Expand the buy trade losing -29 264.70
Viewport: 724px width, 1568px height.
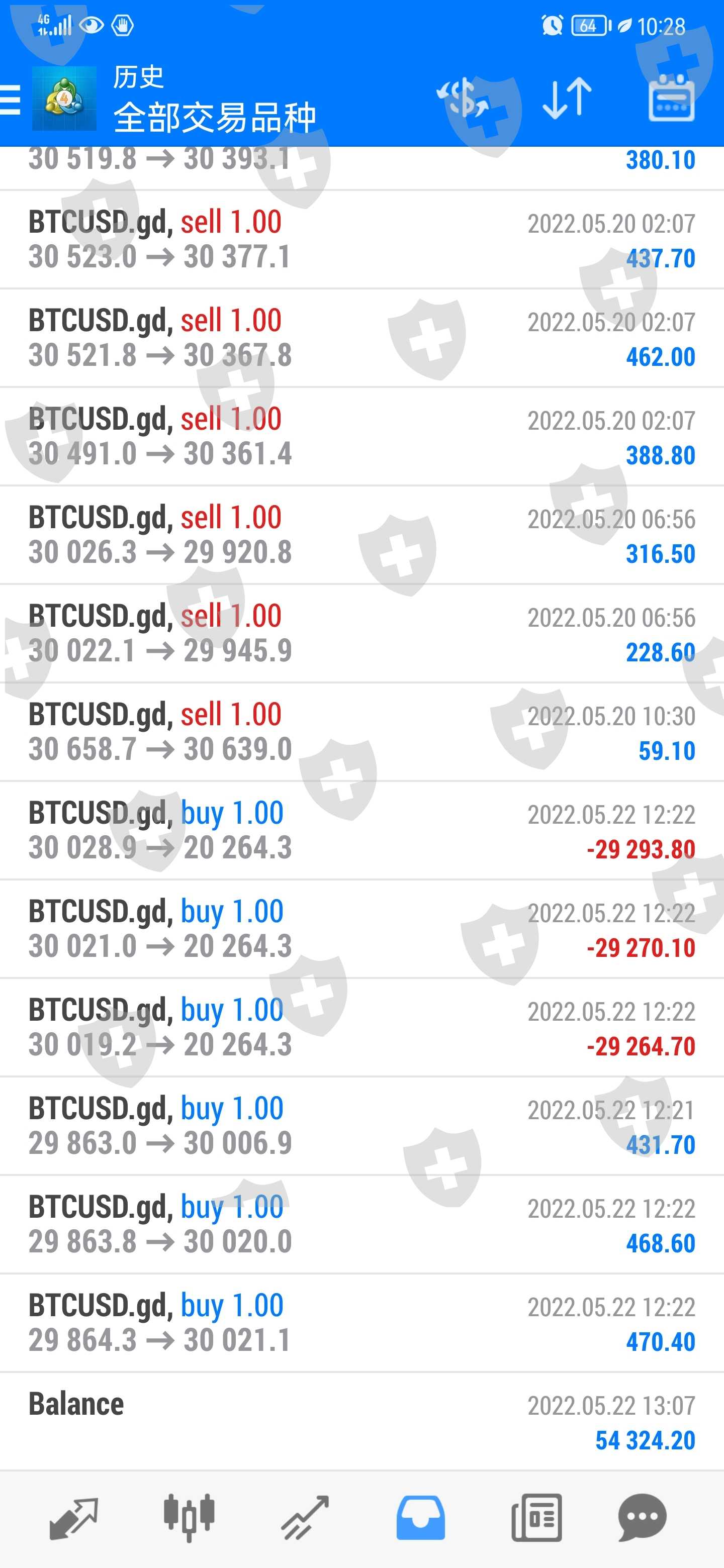click(361, 1028)
